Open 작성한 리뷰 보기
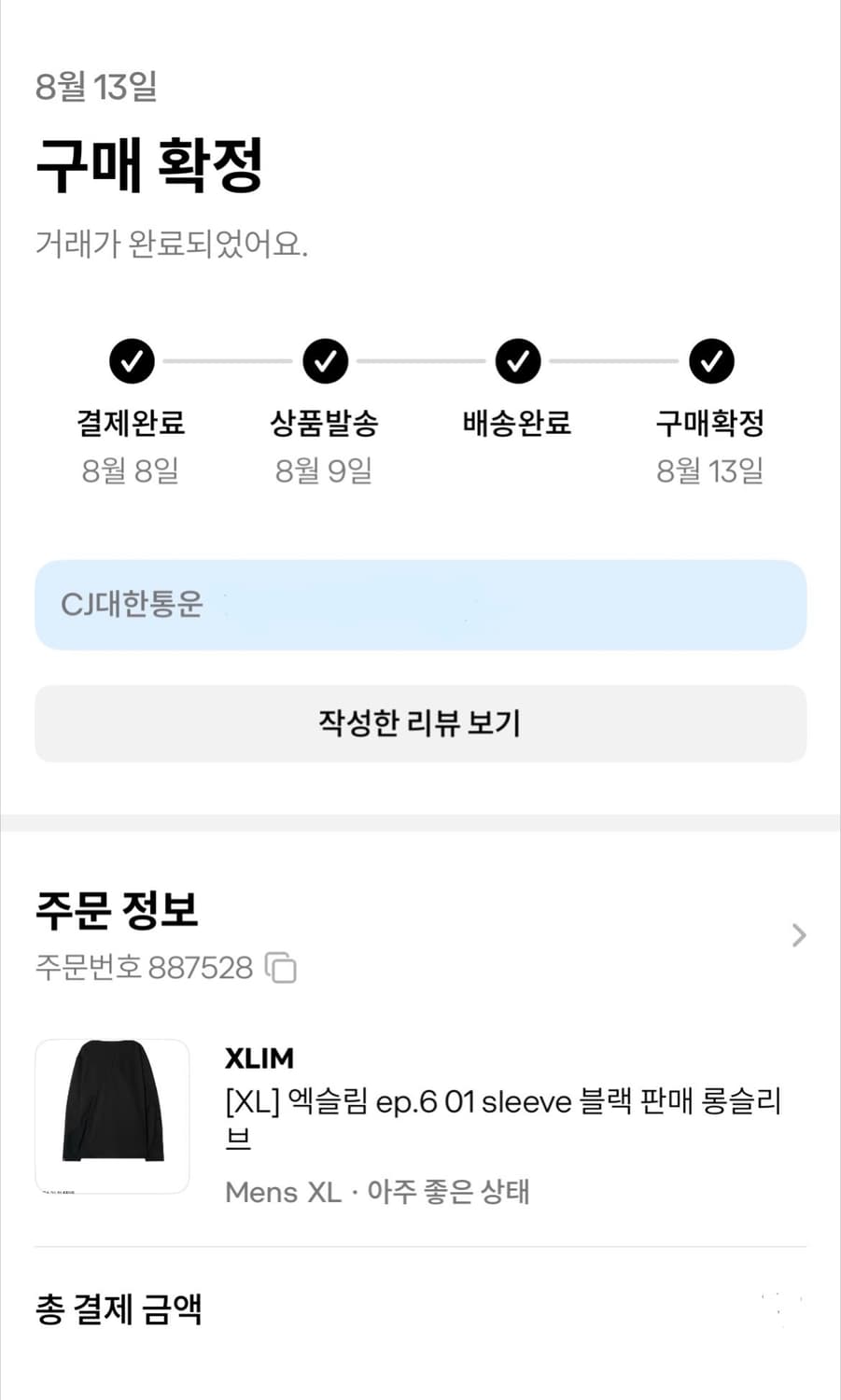 419,723
